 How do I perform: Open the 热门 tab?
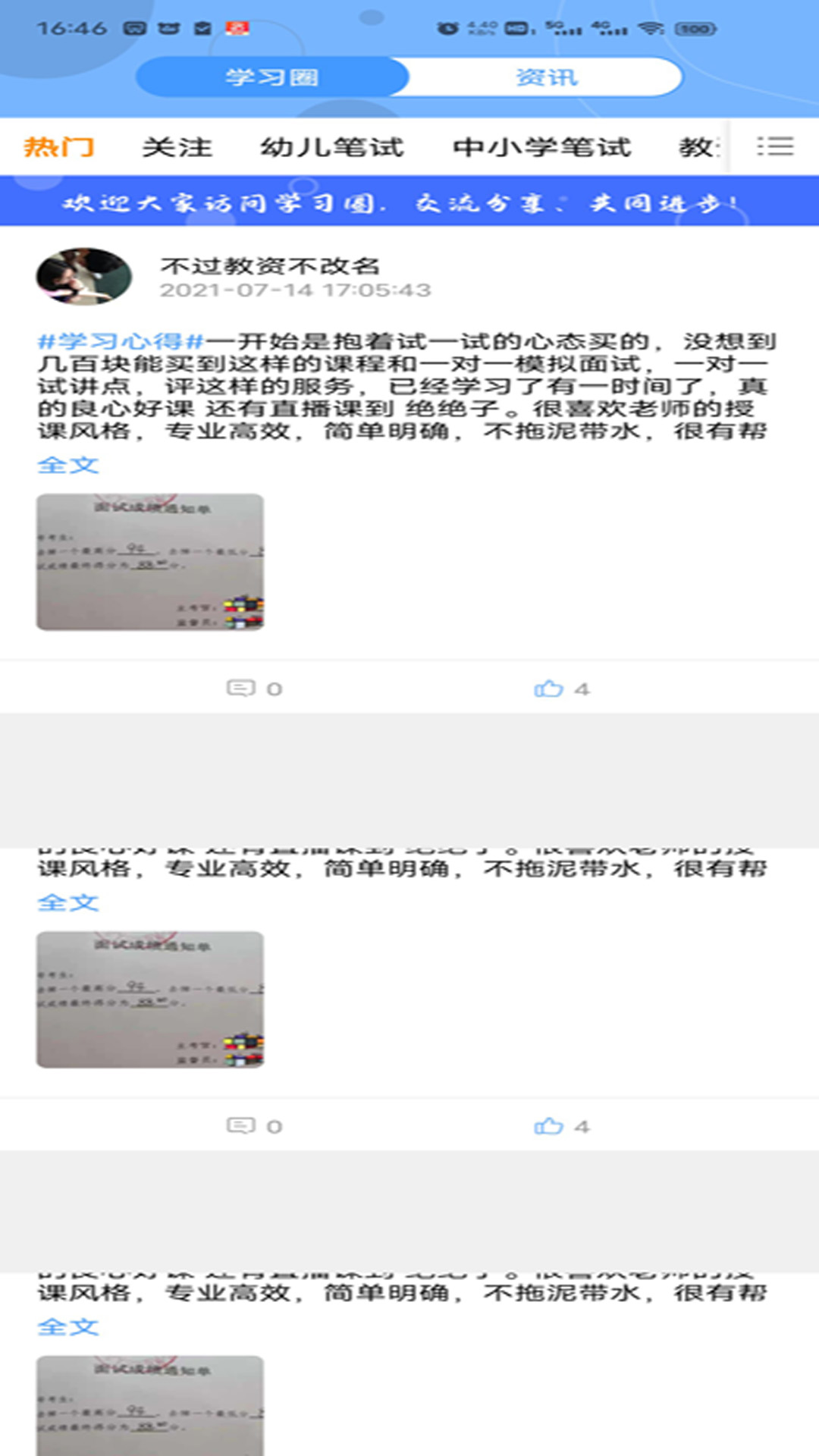[x=58, y=146]
